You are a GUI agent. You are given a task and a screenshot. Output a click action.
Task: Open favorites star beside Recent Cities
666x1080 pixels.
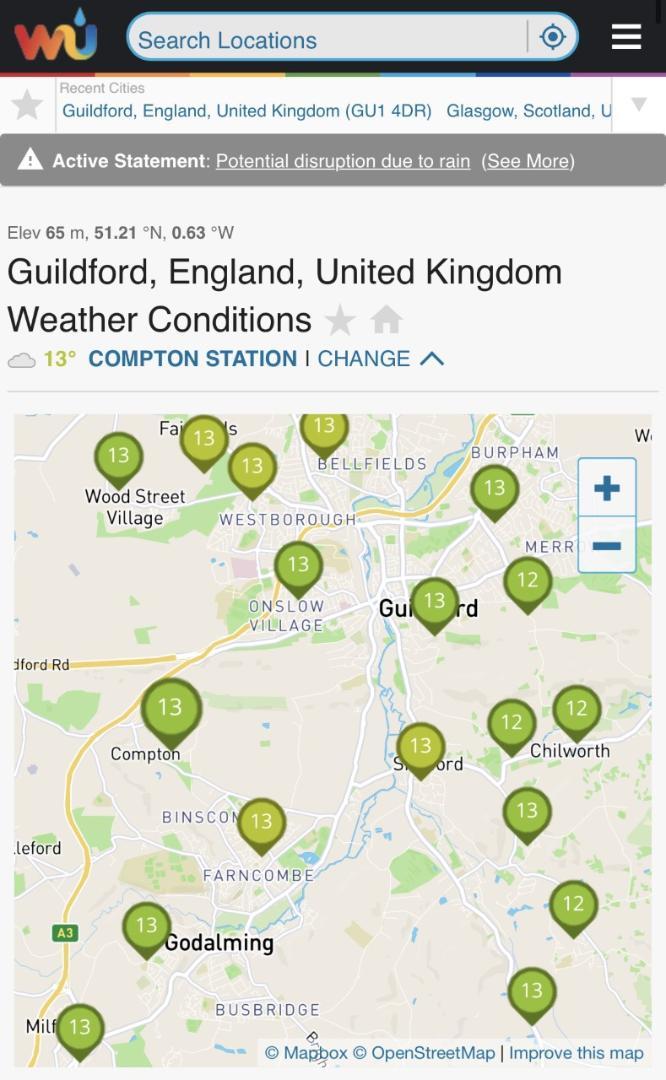27,104
